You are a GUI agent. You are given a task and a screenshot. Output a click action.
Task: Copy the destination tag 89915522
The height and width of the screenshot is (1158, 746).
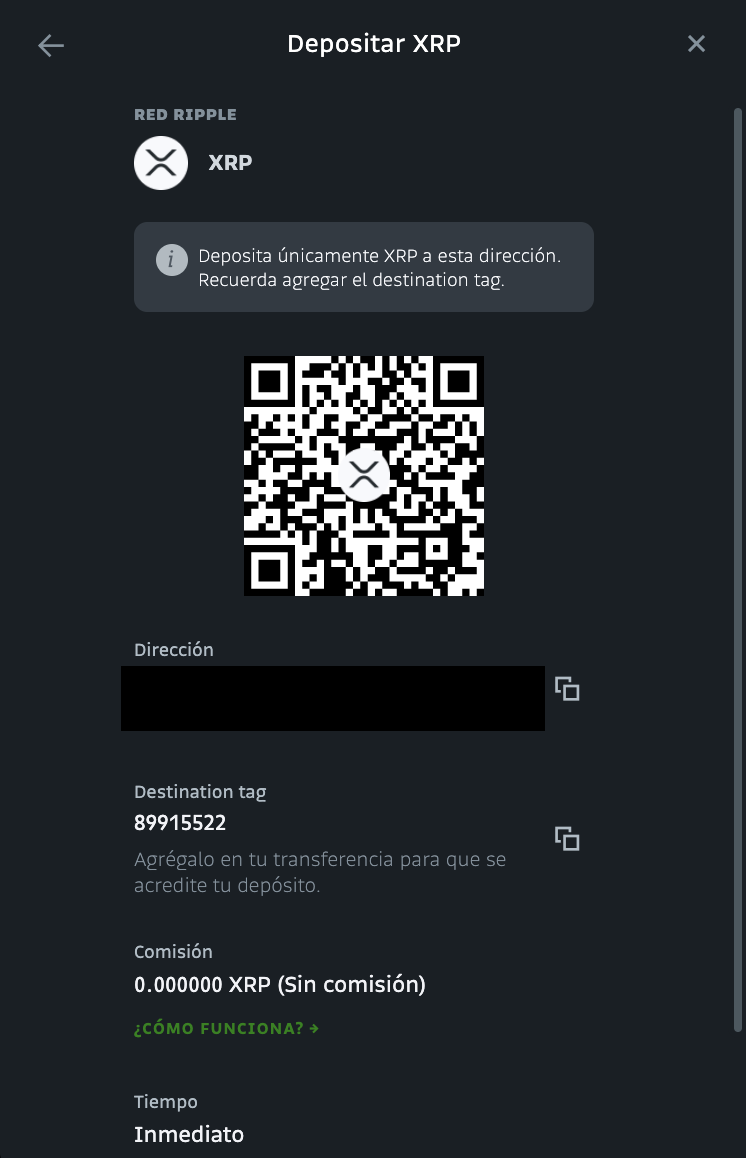(x=567, y=839)
